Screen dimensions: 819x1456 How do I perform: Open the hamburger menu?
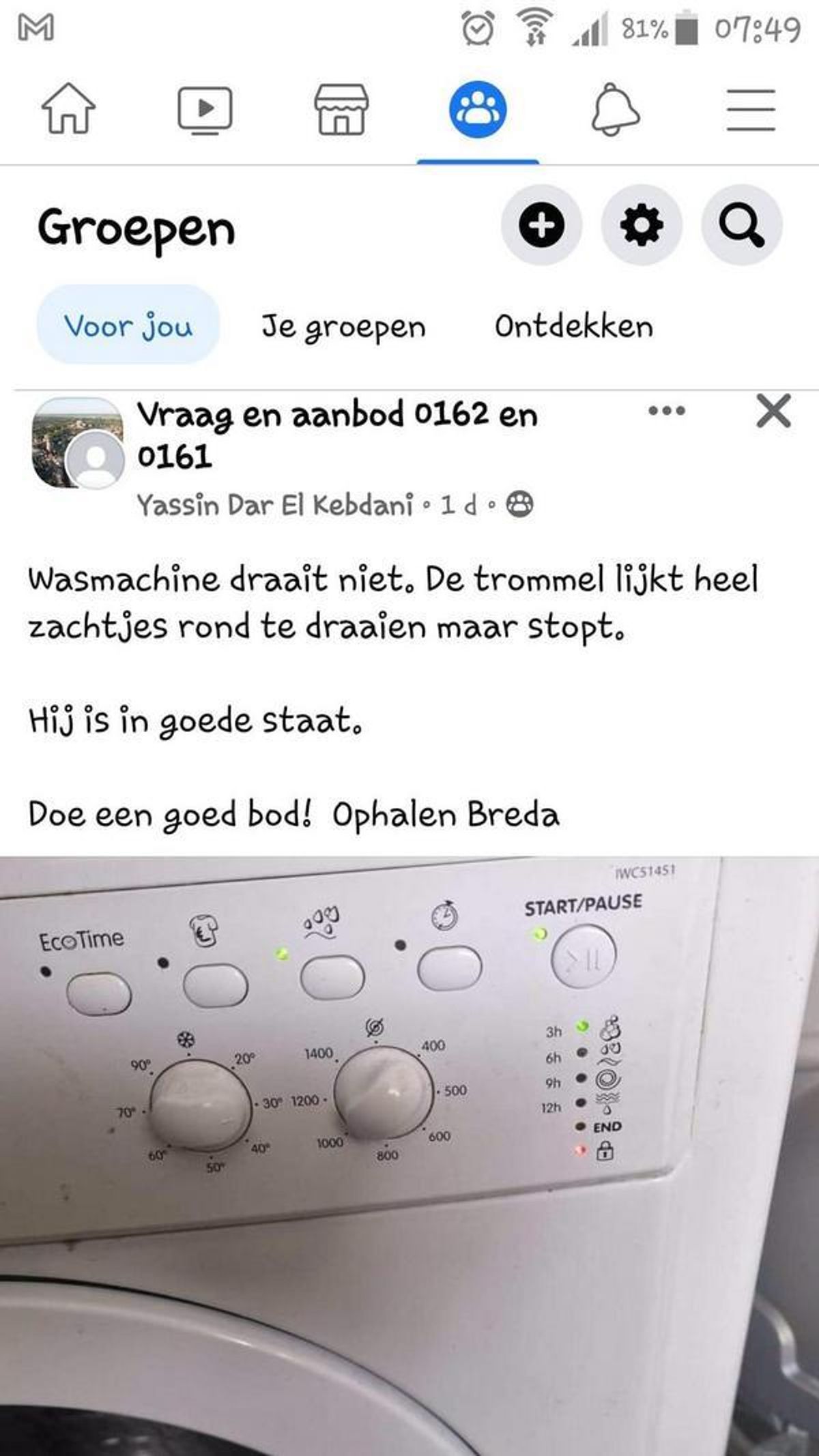[750, 109]
